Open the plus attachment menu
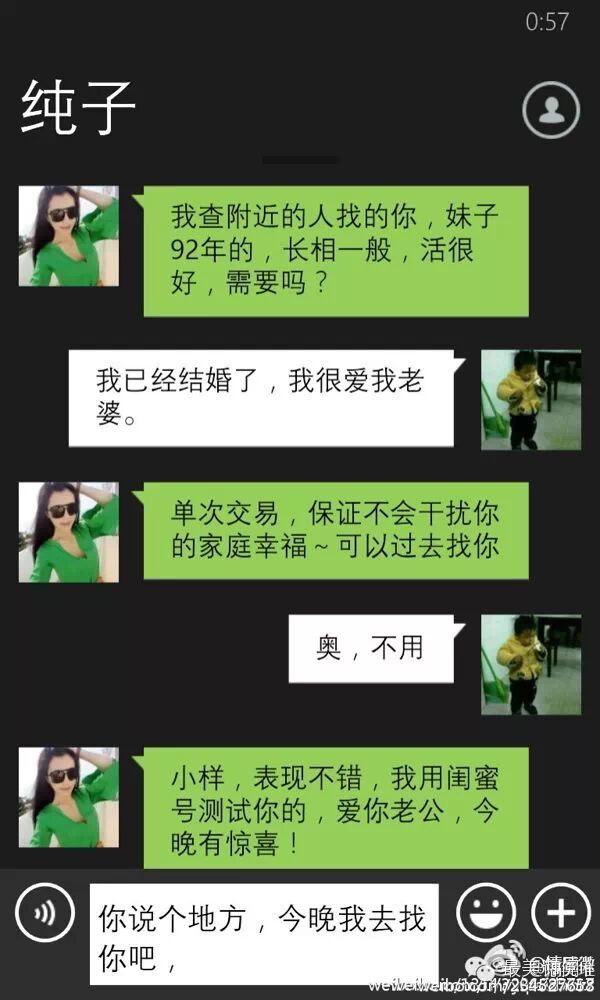This screenshot has width=600, height=1000. pyautogui.click(x=560, y=913)
